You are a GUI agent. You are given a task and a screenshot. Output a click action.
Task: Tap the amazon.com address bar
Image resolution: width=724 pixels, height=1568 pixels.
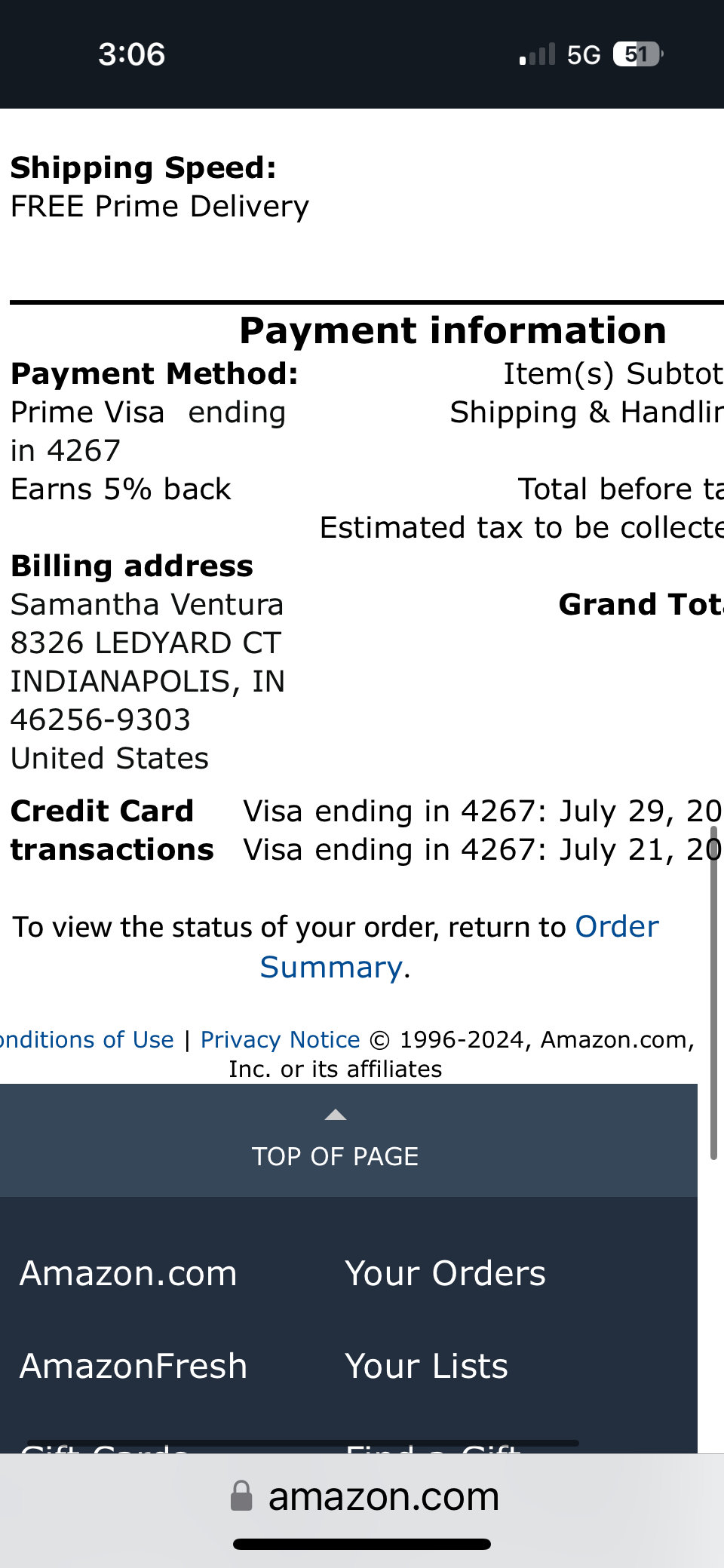(362, 1496)
